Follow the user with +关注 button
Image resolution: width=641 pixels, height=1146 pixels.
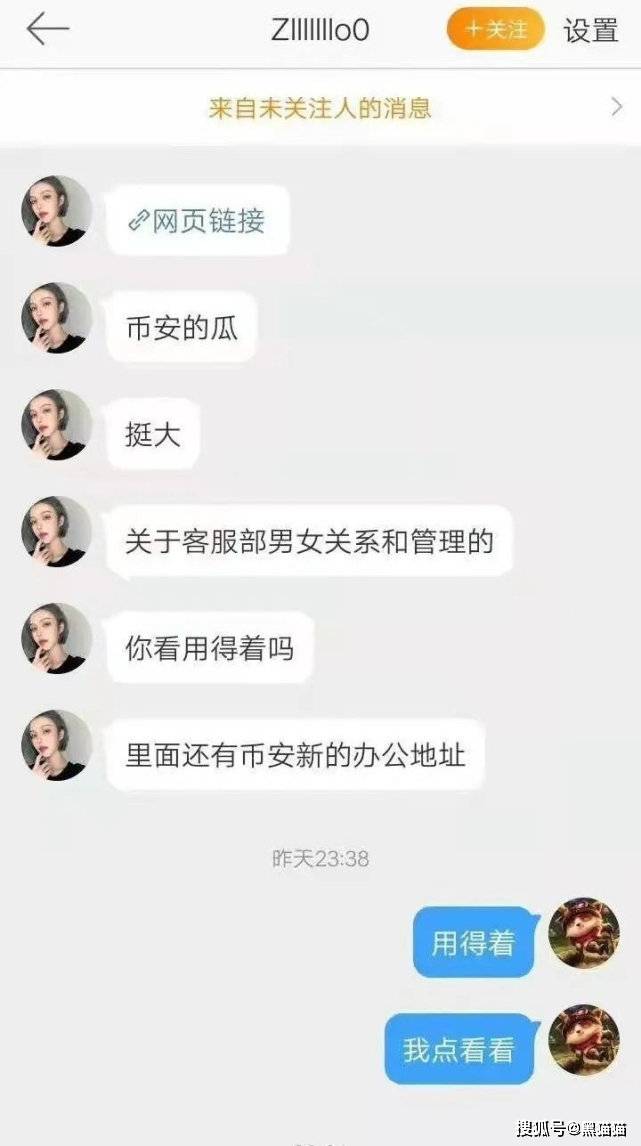point(496,30)
